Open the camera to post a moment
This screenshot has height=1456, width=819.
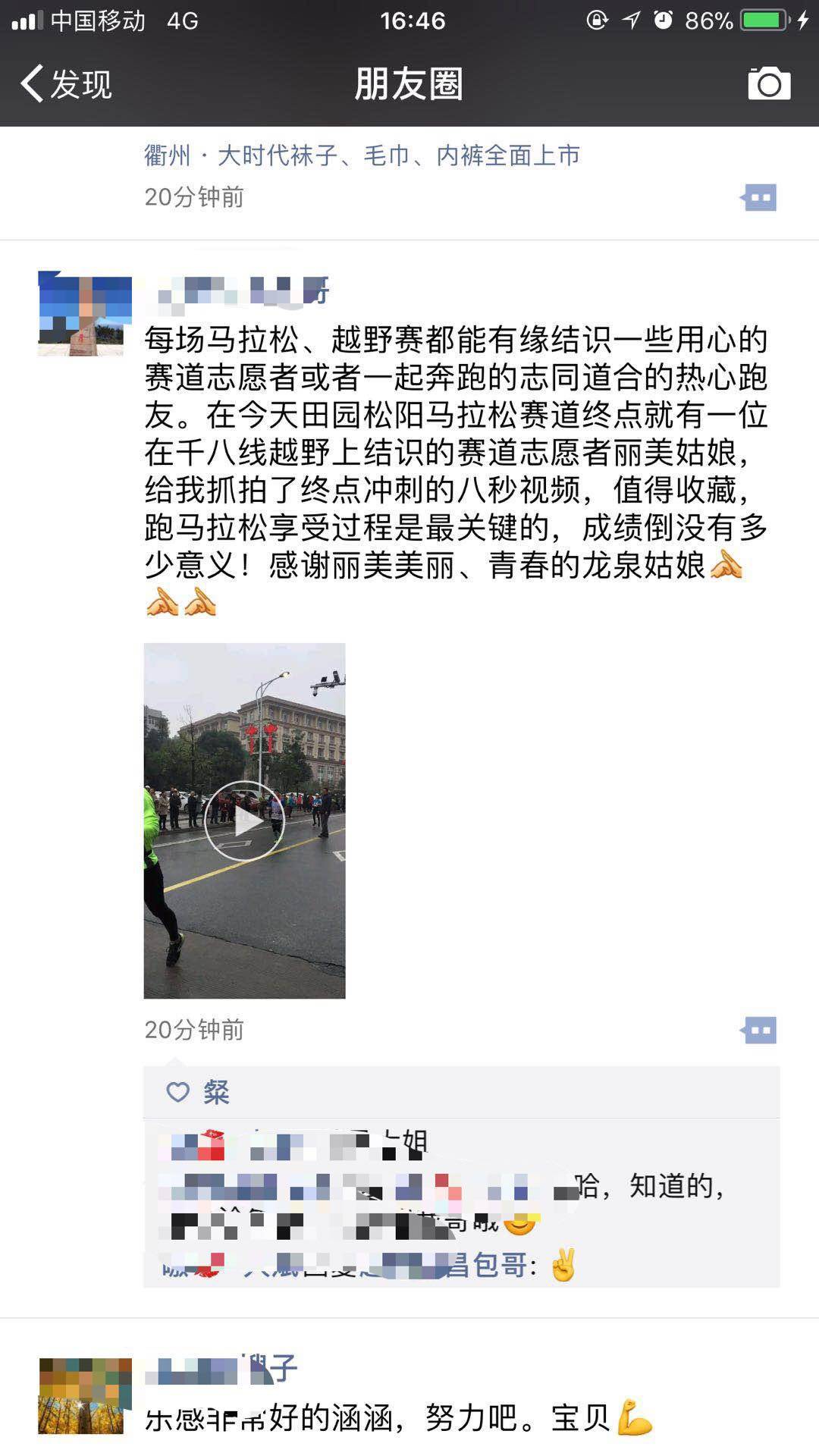click(769, 83)
